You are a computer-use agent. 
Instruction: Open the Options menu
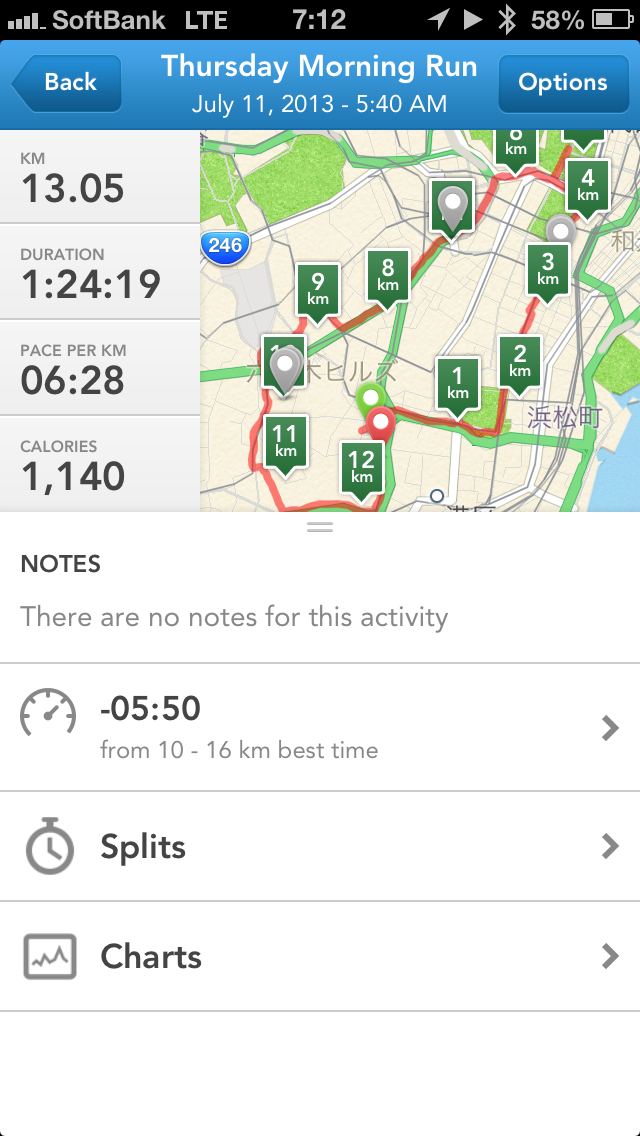click(x=563, y=83)
